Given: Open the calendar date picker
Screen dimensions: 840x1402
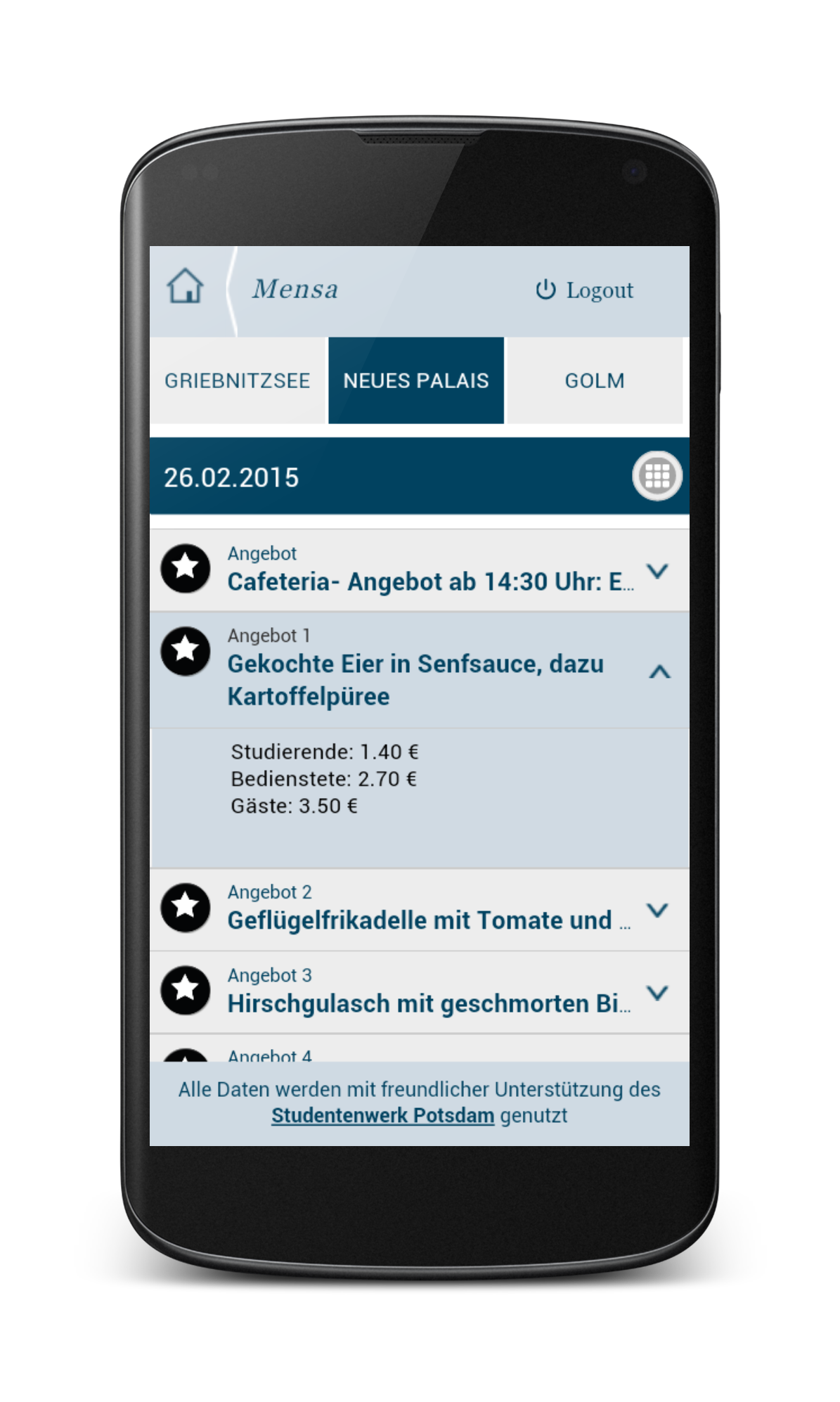Looking at the screenshot, I should click(657, 476).
